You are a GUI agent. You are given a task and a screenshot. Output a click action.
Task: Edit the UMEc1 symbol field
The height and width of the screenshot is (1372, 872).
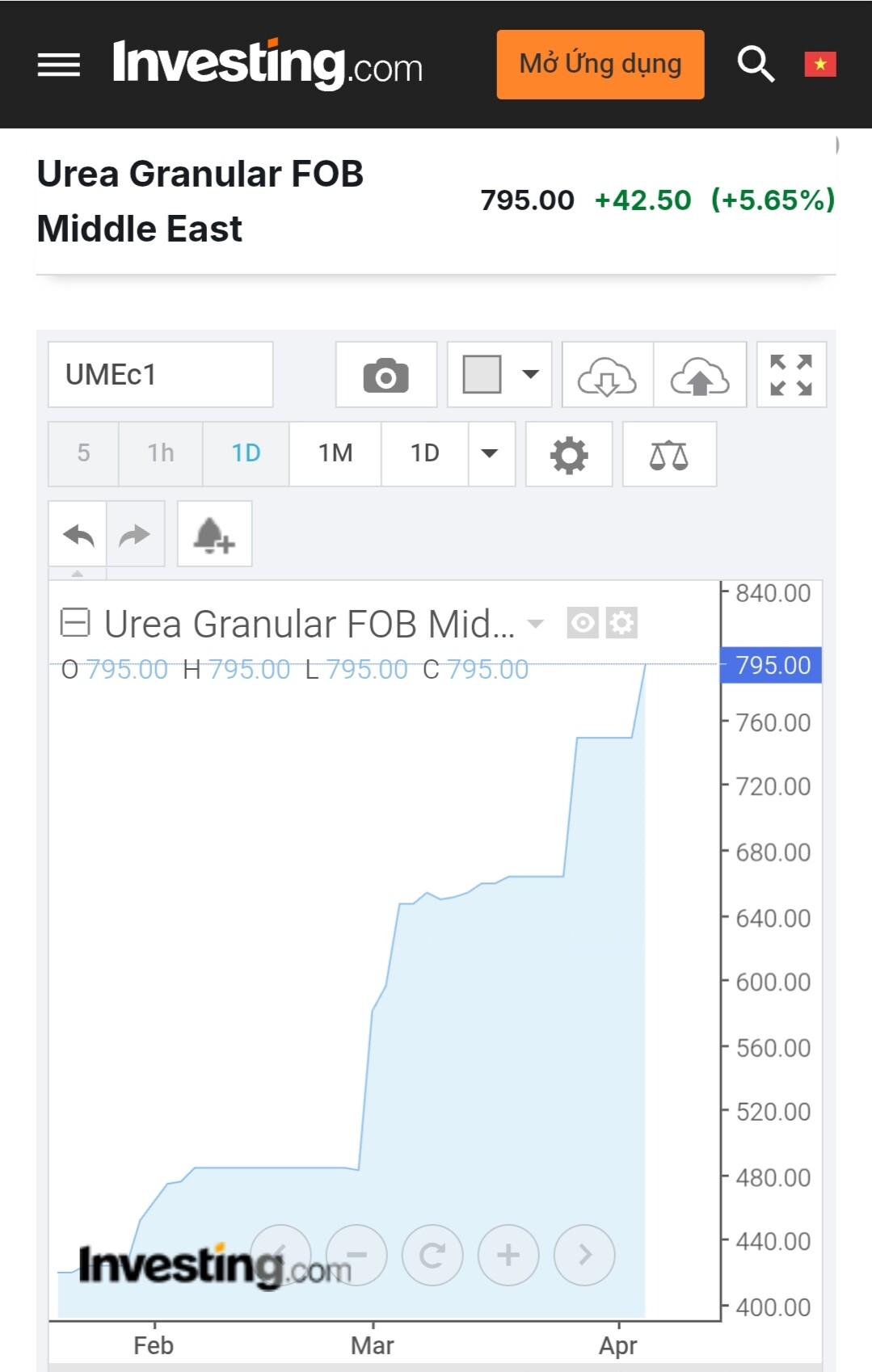pyautogui.click(x=160, y=375)
